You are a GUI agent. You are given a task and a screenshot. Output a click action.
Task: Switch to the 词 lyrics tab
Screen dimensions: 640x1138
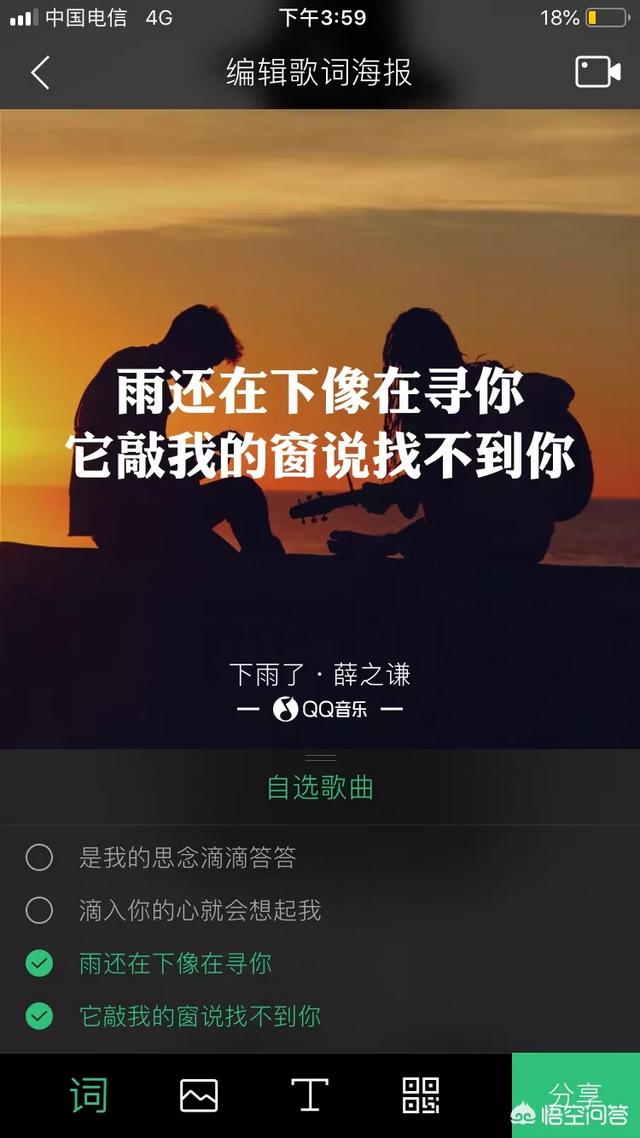pos(89,1095)
